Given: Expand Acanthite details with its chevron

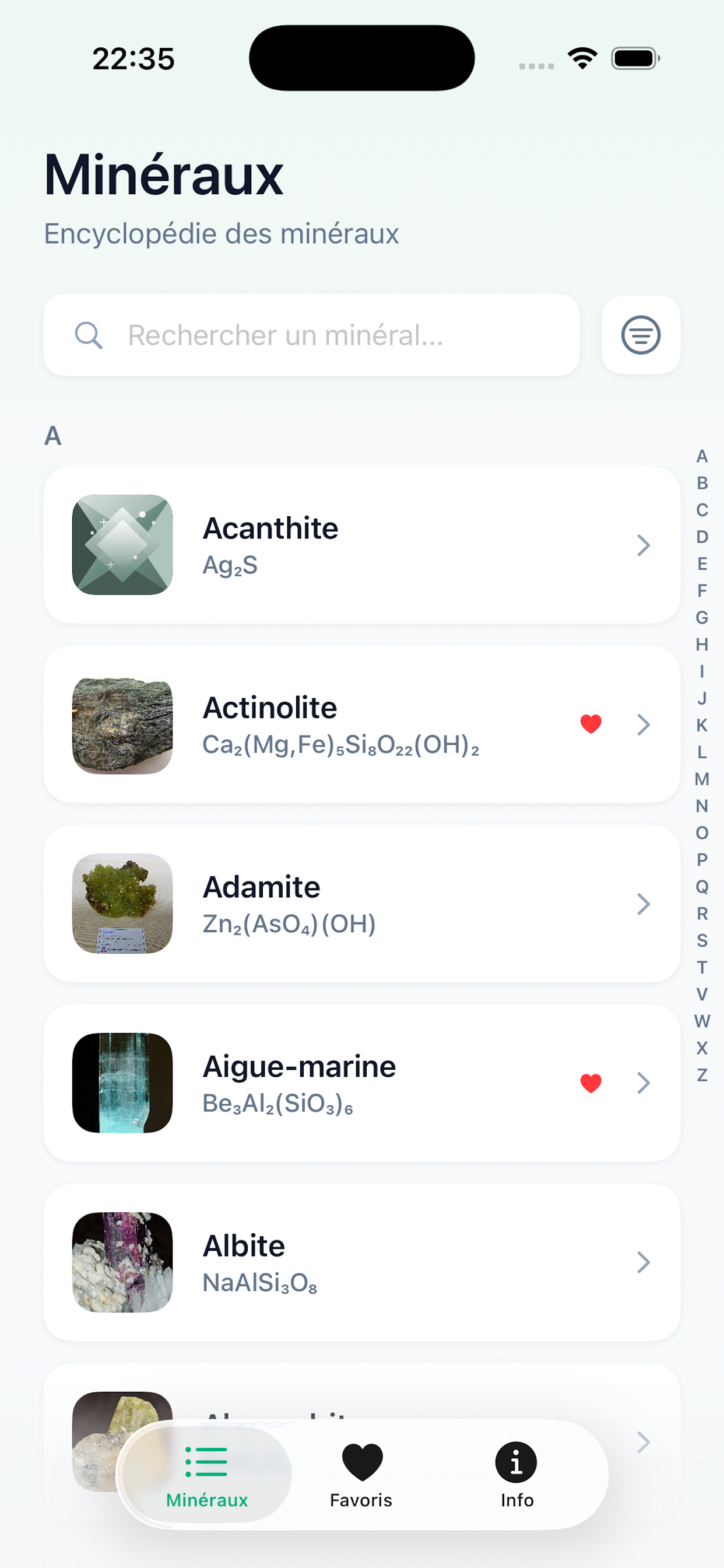Looking at the screenshot, I should [x=643, y=546].
